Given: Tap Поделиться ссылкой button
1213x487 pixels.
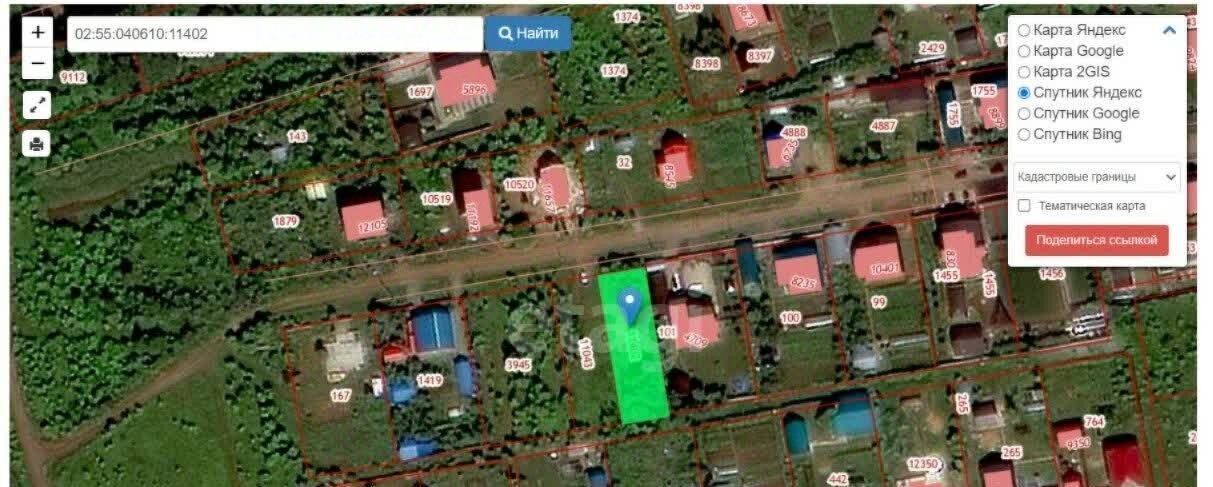Looking at the screenshot, I should tap(1097, 240).
